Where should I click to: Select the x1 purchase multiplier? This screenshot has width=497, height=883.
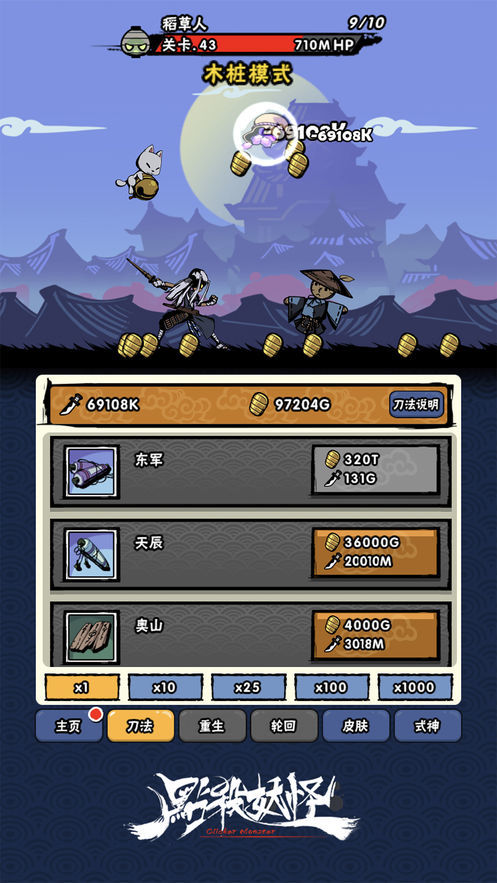pos(82,687)
